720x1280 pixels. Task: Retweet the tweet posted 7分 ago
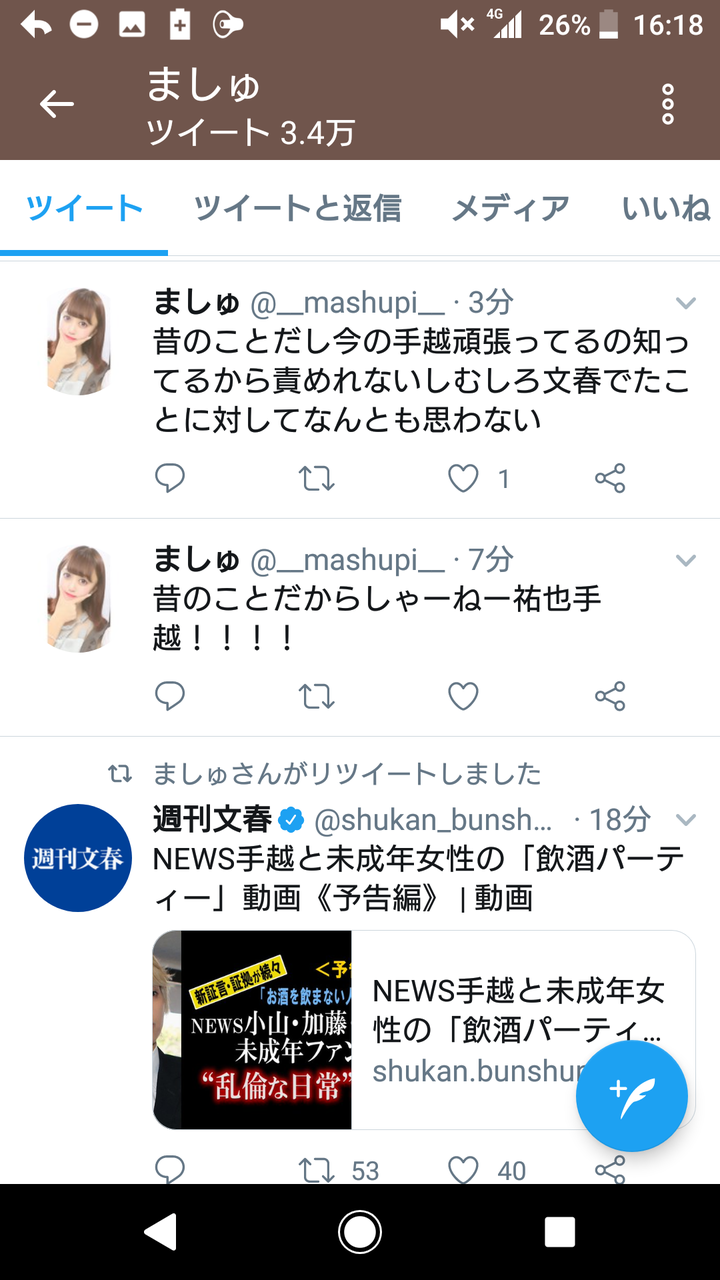317,696
